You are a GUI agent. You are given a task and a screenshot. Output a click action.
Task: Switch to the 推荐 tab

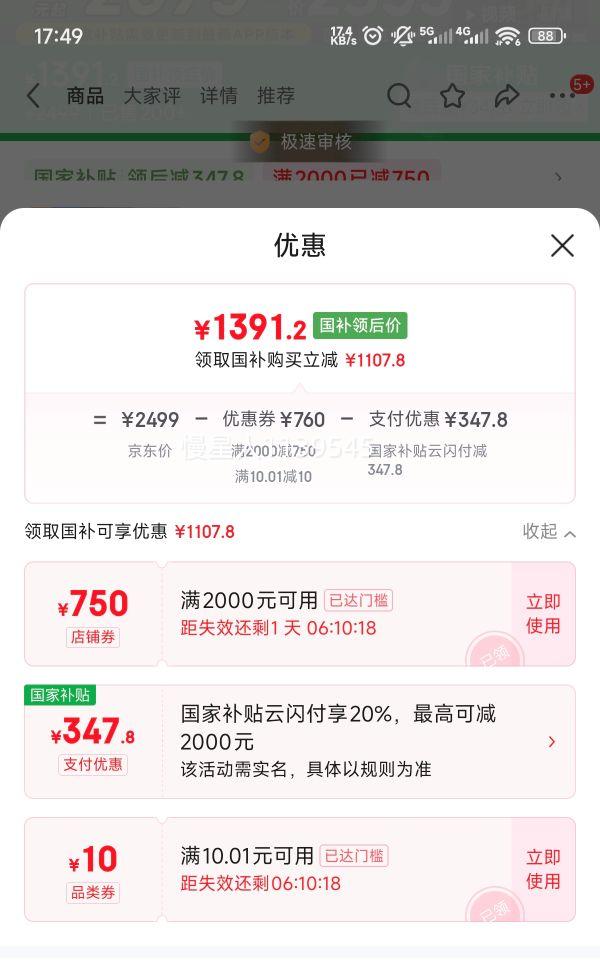click(276, 96)
